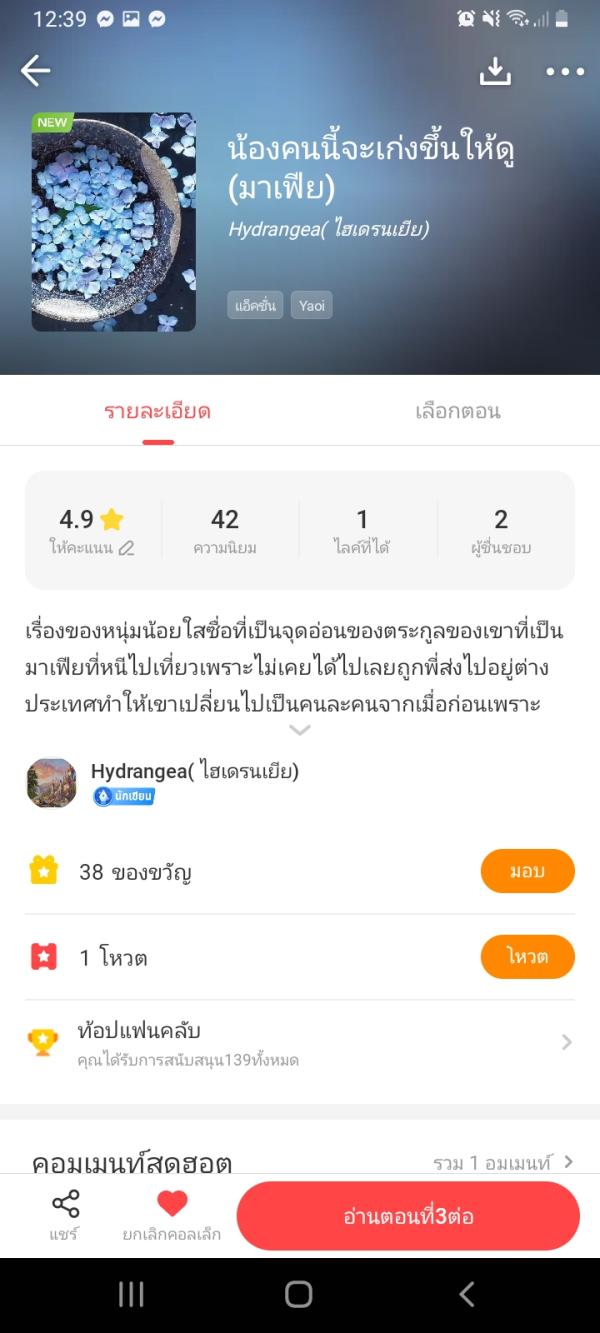The width and height of the screenshot is (600, 1333).
Task: Switch to the เลือกตอน tab
Action: 457,411
